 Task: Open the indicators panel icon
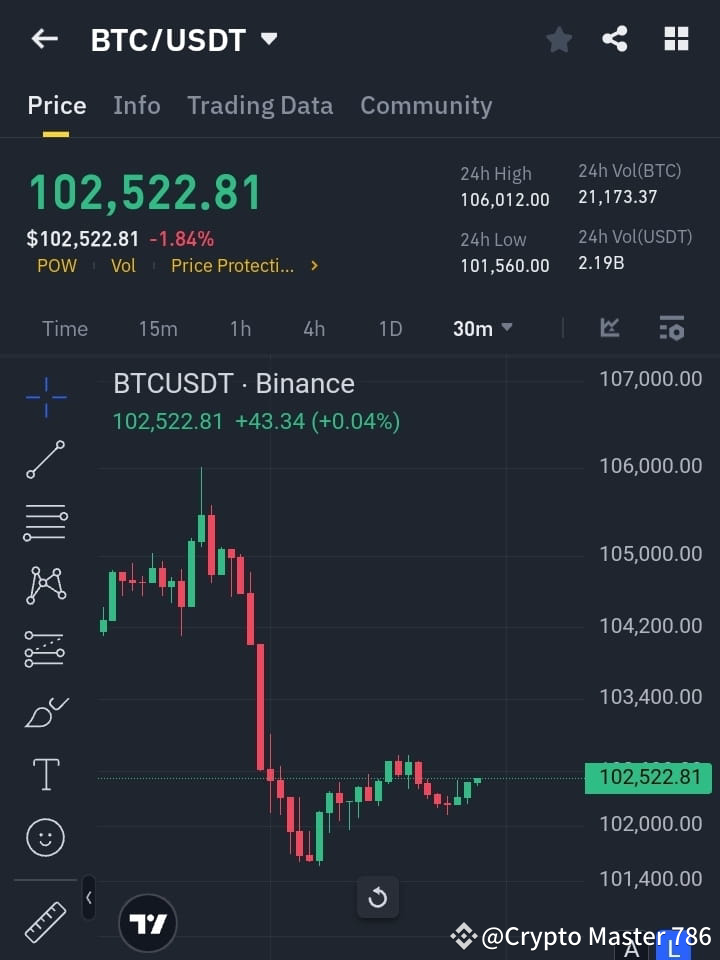coord(671,328)
